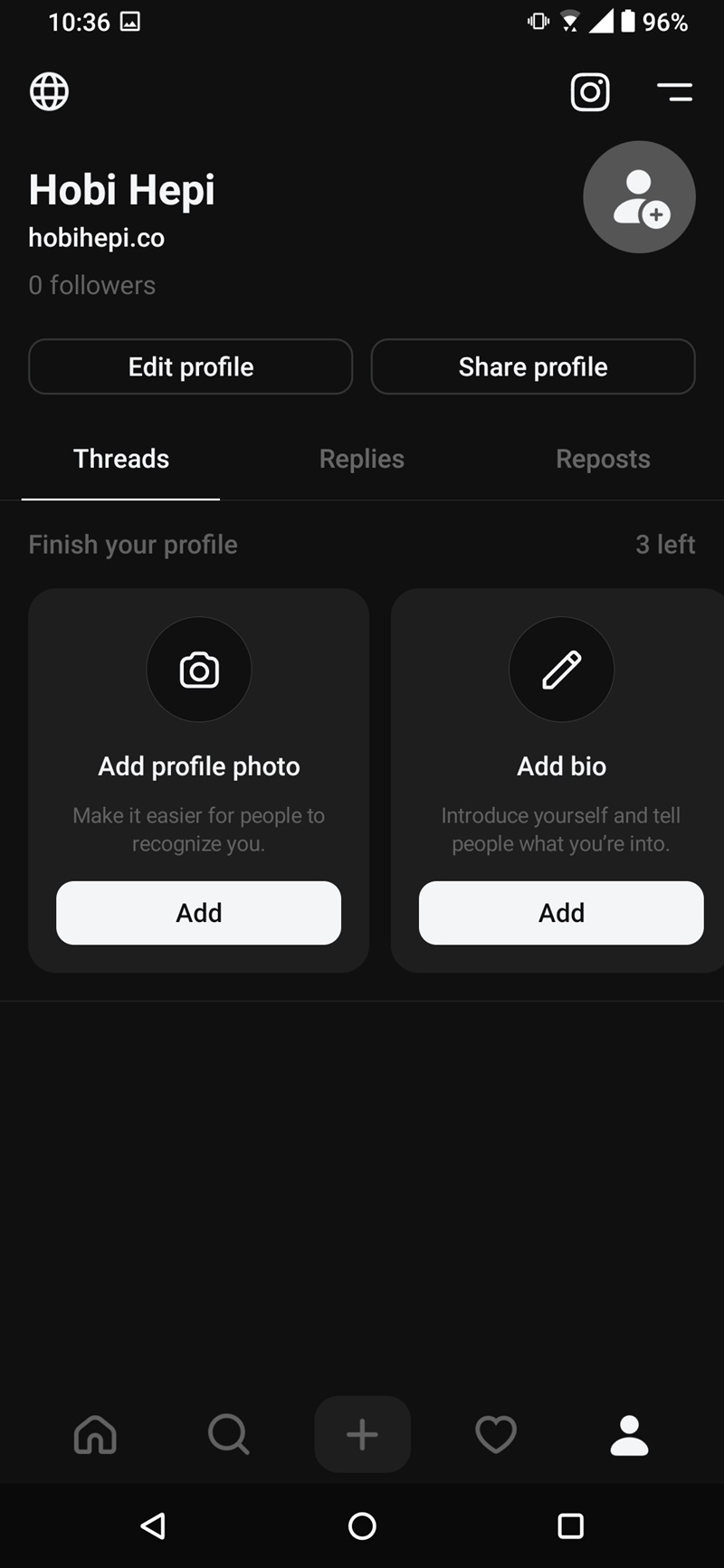This screenshot has height=1568, width=724.
Task: Open the home feed icon
Action: click(x=94, y=1435)
